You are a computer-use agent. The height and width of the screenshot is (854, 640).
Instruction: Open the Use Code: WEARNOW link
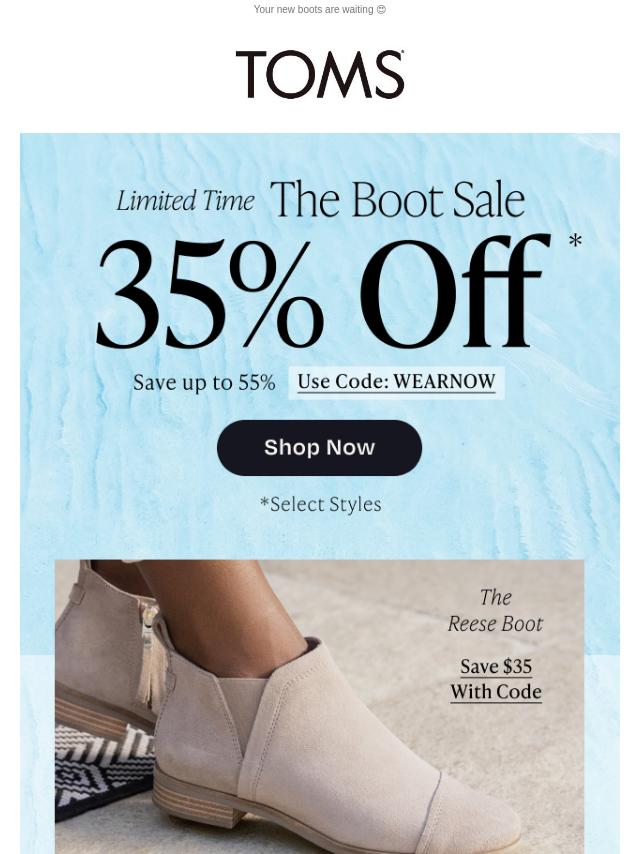[x=396, y=382]
